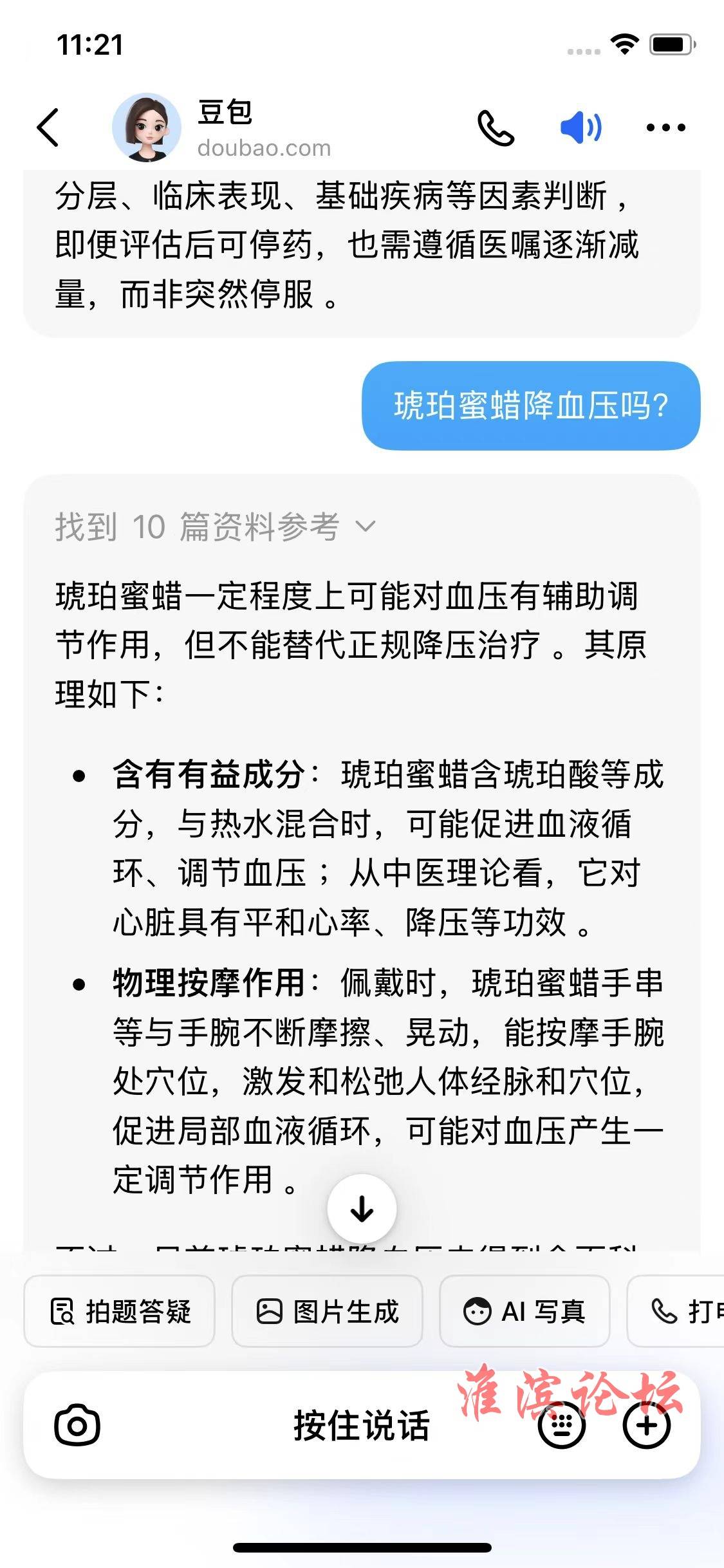
Task: Open the three-dot overflow menu
Action: (665, 127)
